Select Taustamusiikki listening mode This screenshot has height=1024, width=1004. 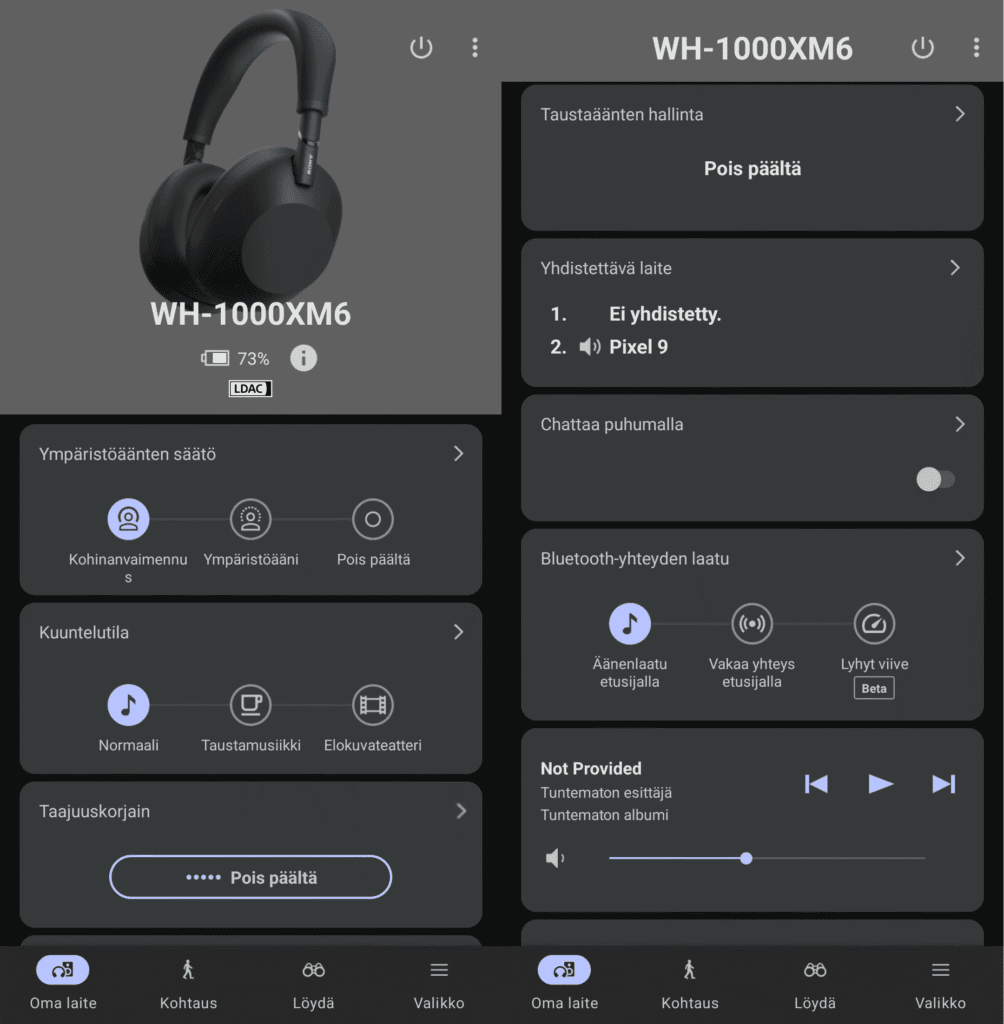250,706
